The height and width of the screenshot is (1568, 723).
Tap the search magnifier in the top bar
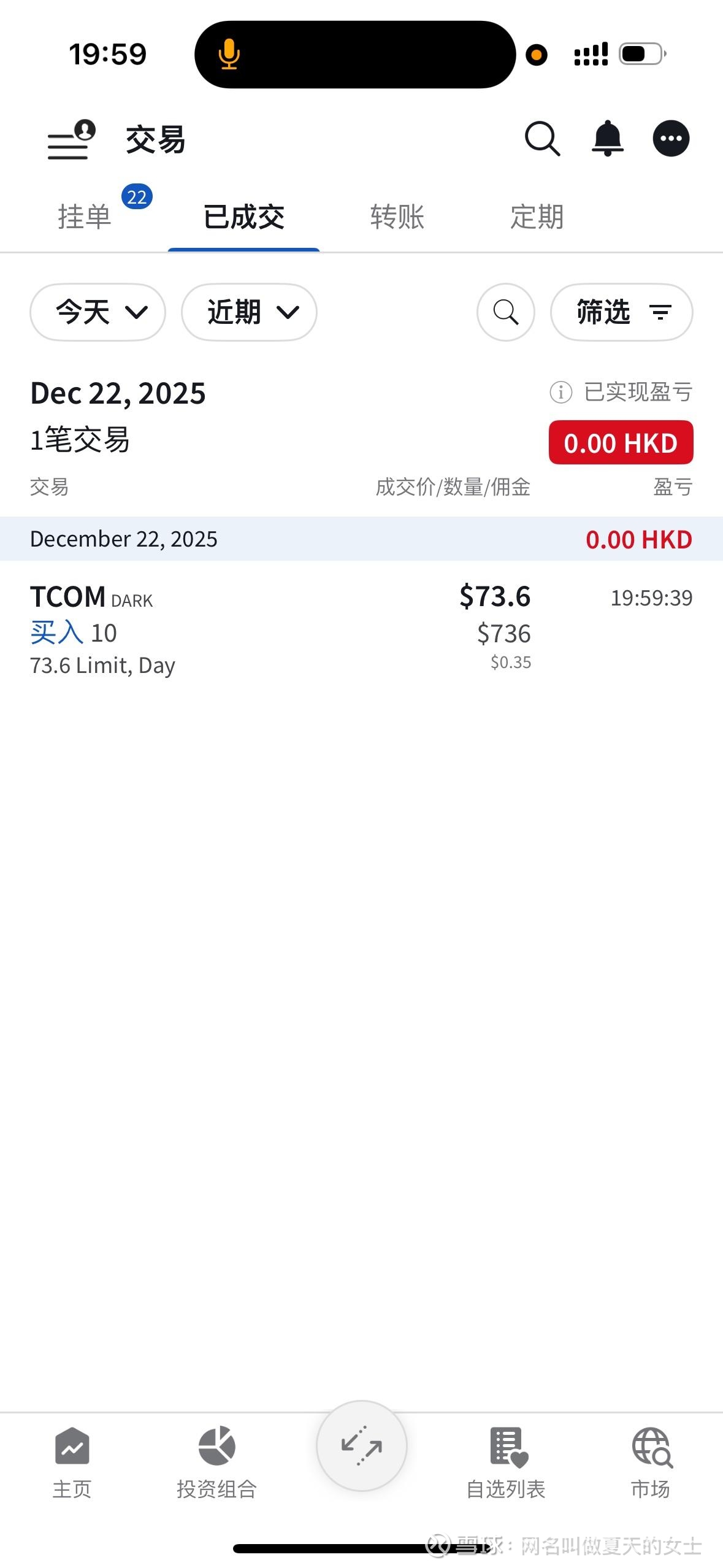point(542,139)
